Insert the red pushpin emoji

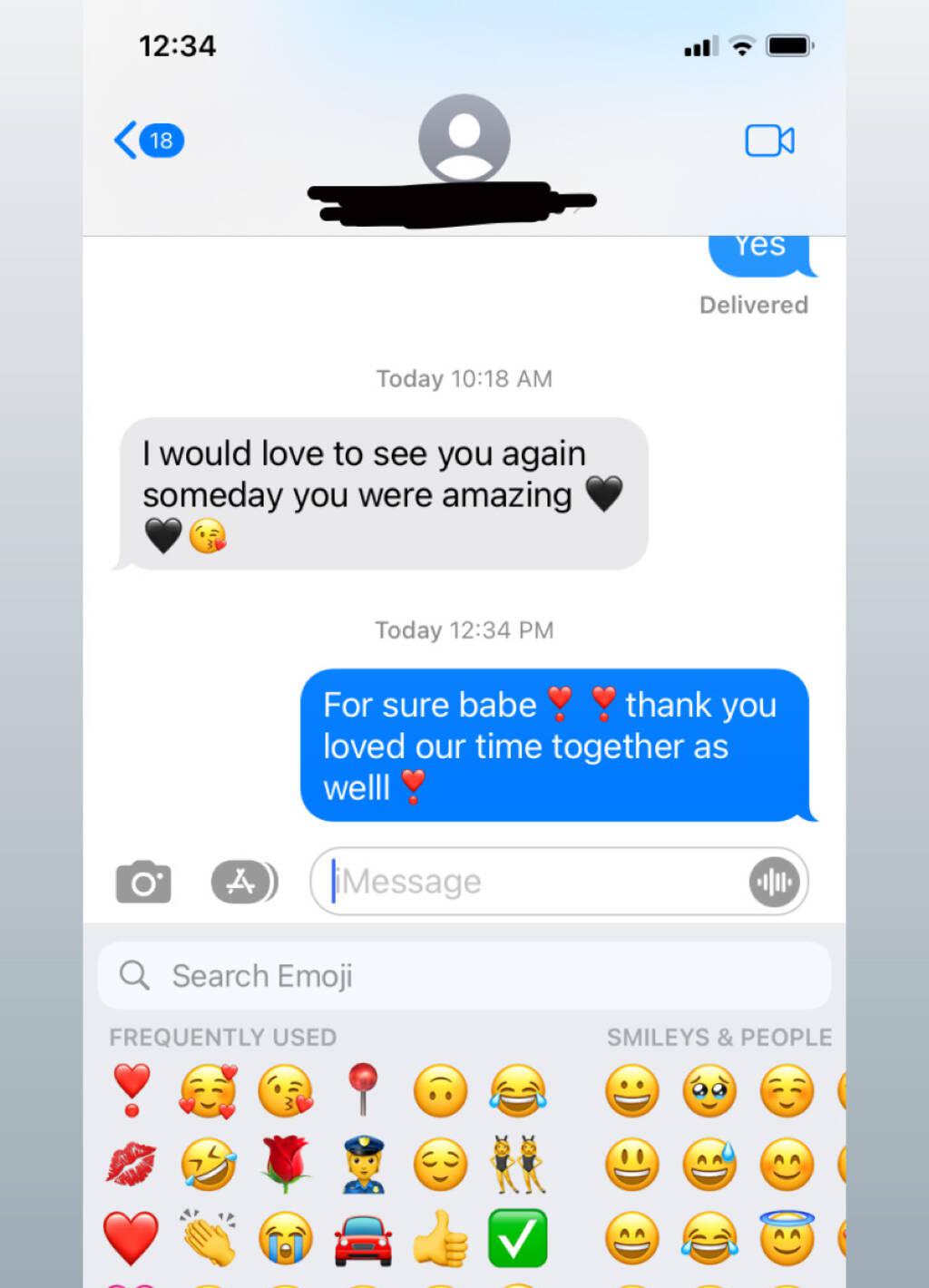click(x=363, y=1088)
